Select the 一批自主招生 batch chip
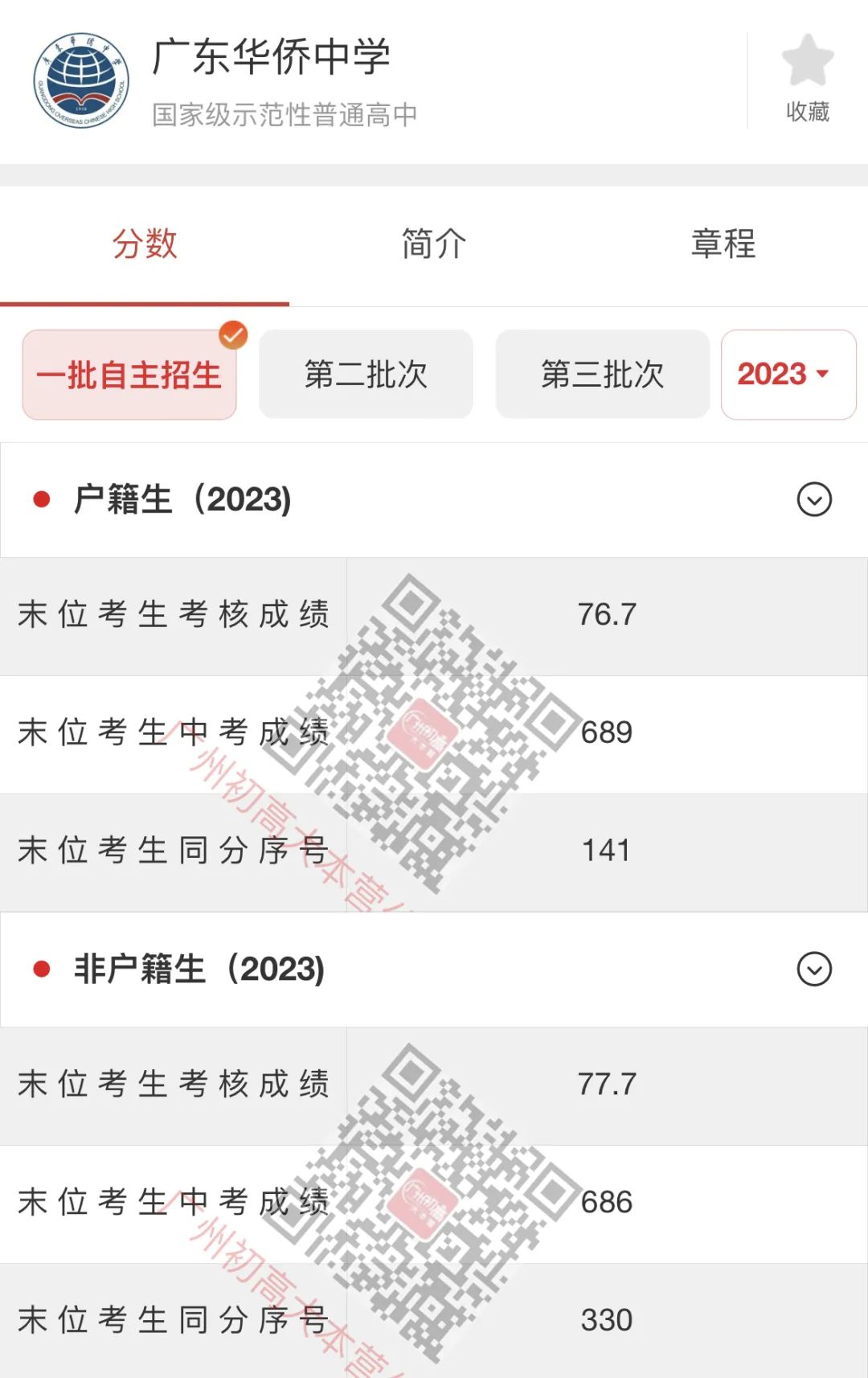This screenshot has width=868, height=1378. point(129,375)
